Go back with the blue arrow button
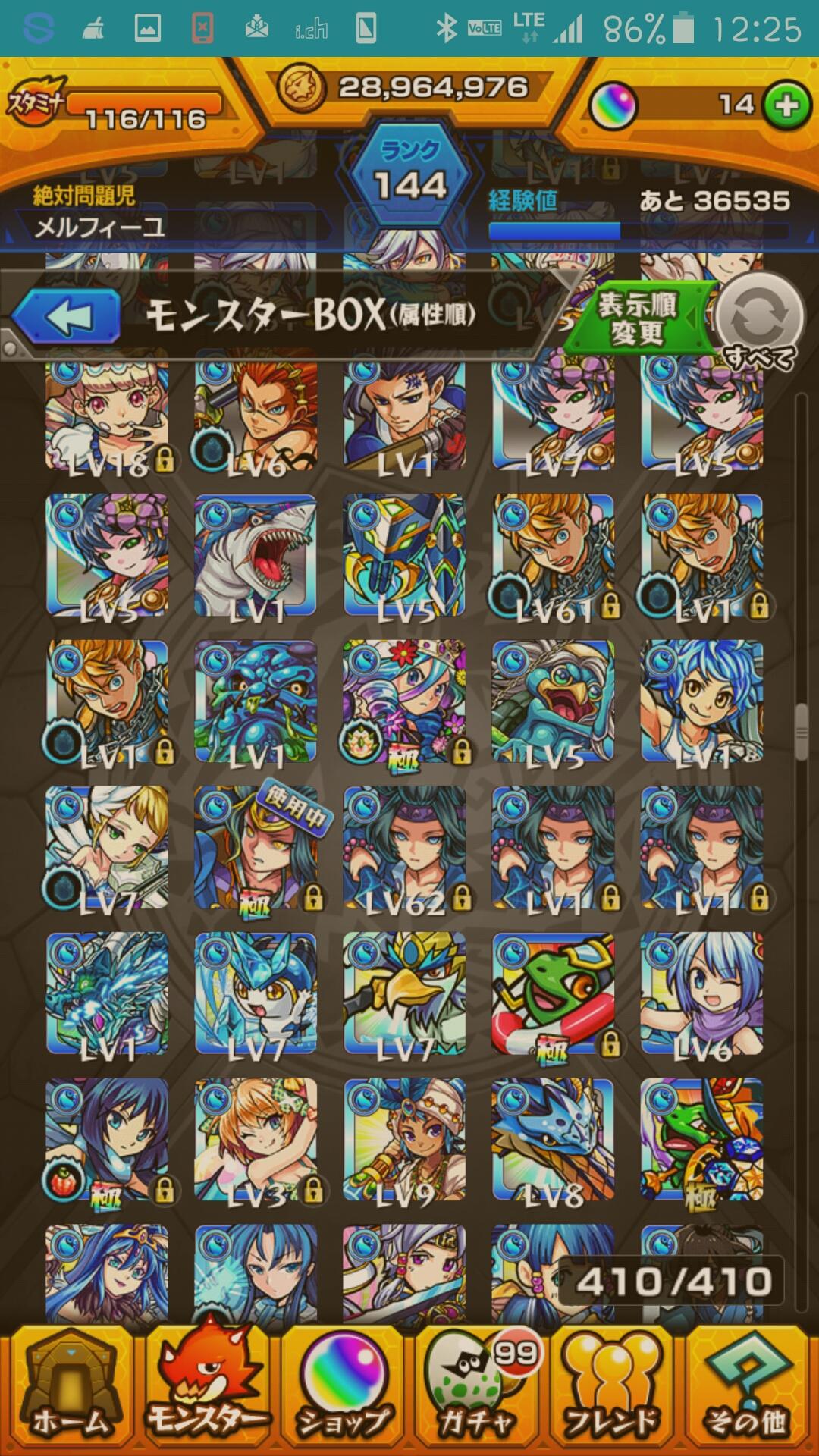The image size is (819, 1456). click(68, 317)
